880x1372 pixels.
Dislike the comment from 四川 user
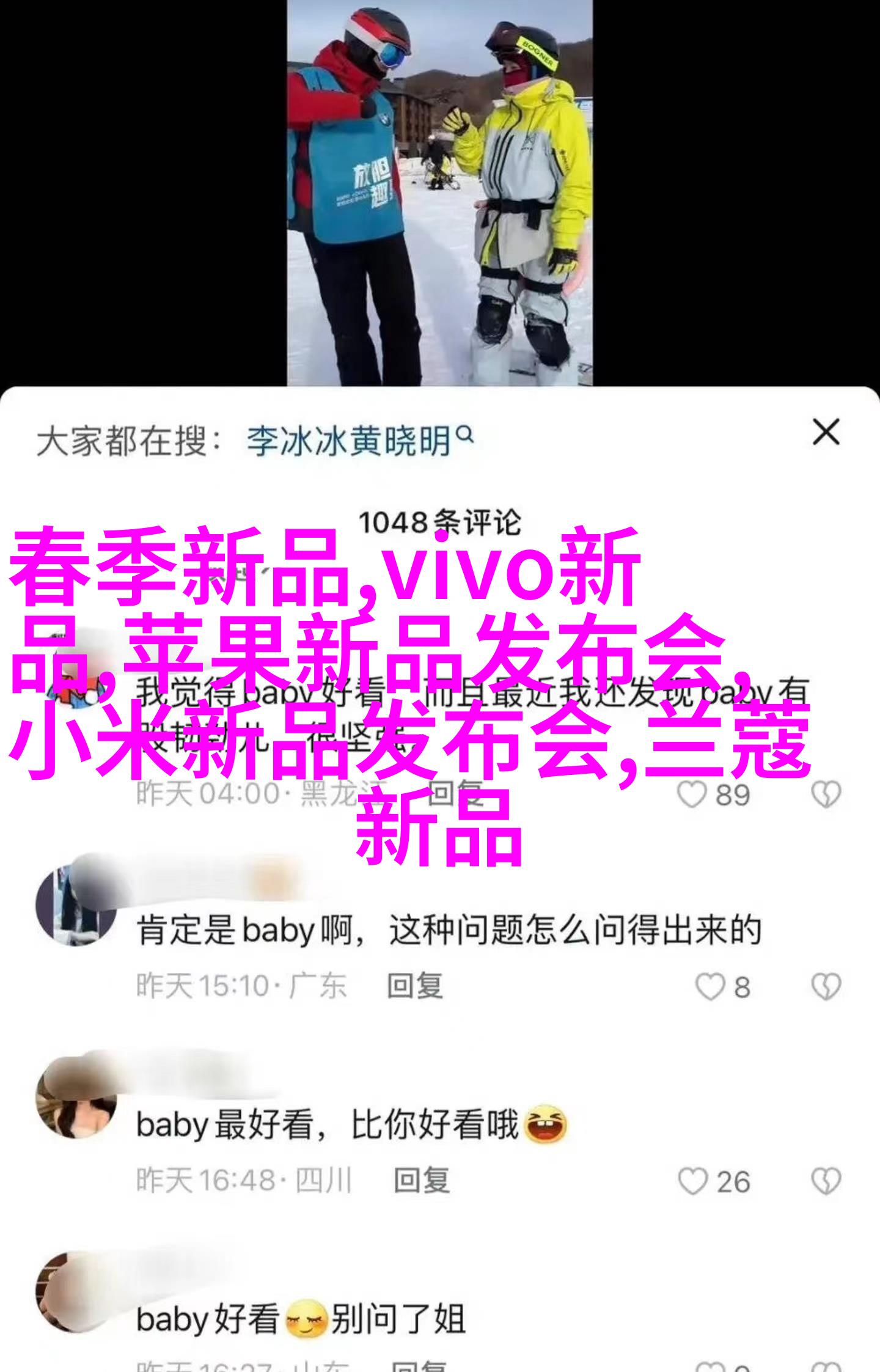pos(826,1181)
